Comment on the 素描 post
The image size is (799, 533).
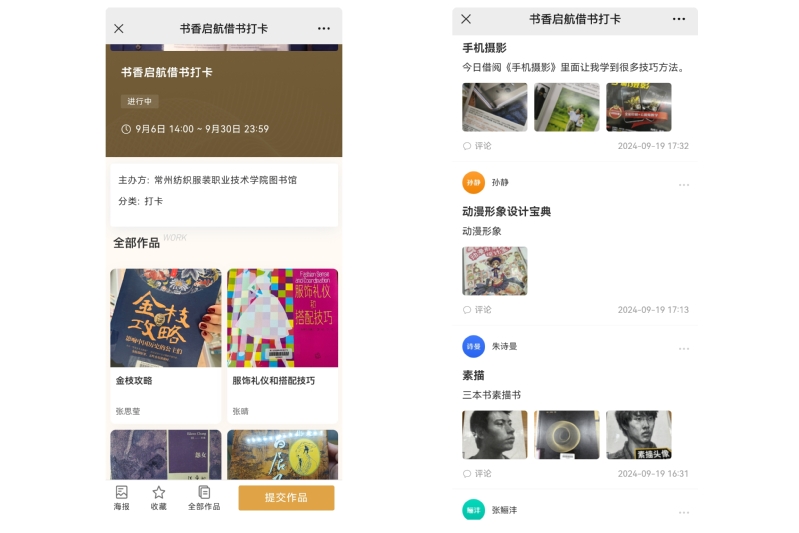478,474
